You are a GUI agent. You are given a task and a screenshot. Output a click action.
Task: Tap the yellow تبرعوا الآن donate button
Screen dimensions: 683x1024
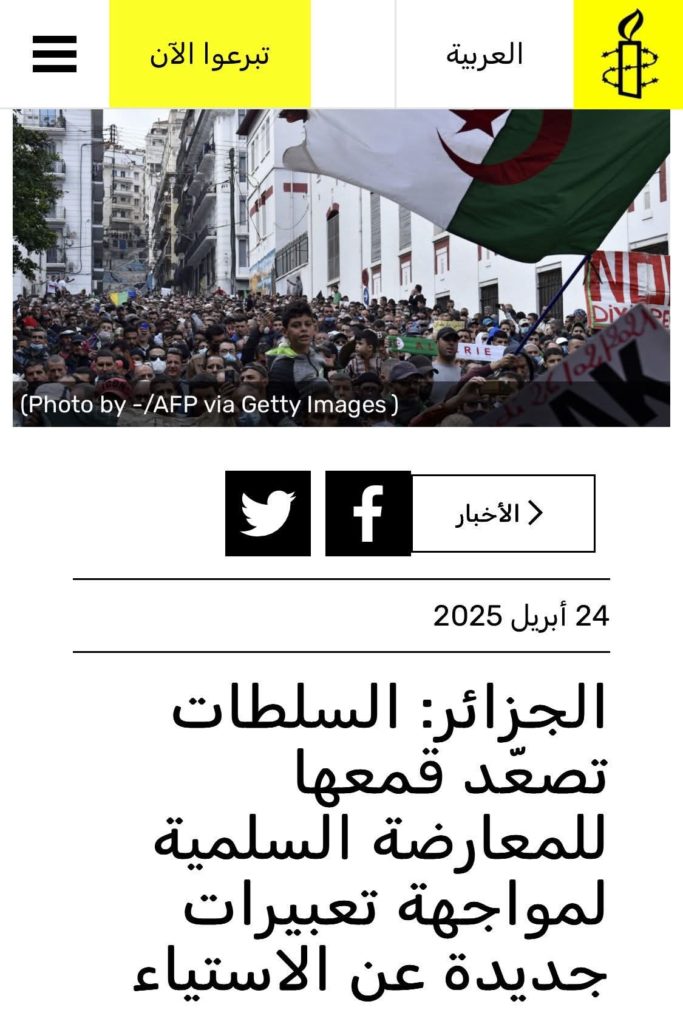pyautogui.click(x=210, y=54)
